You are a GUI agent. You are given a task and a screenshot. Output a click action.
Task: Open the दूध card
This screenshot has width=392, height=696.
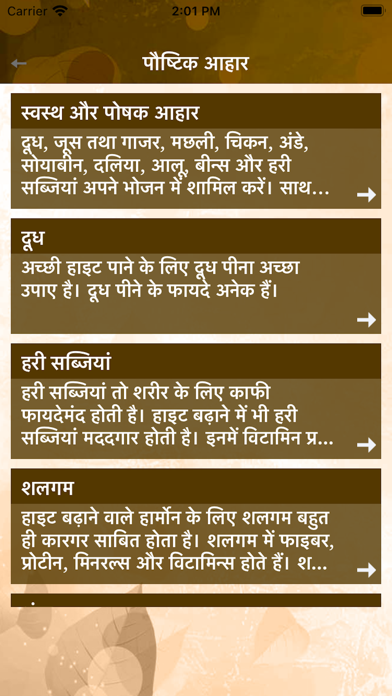(196, 276)
